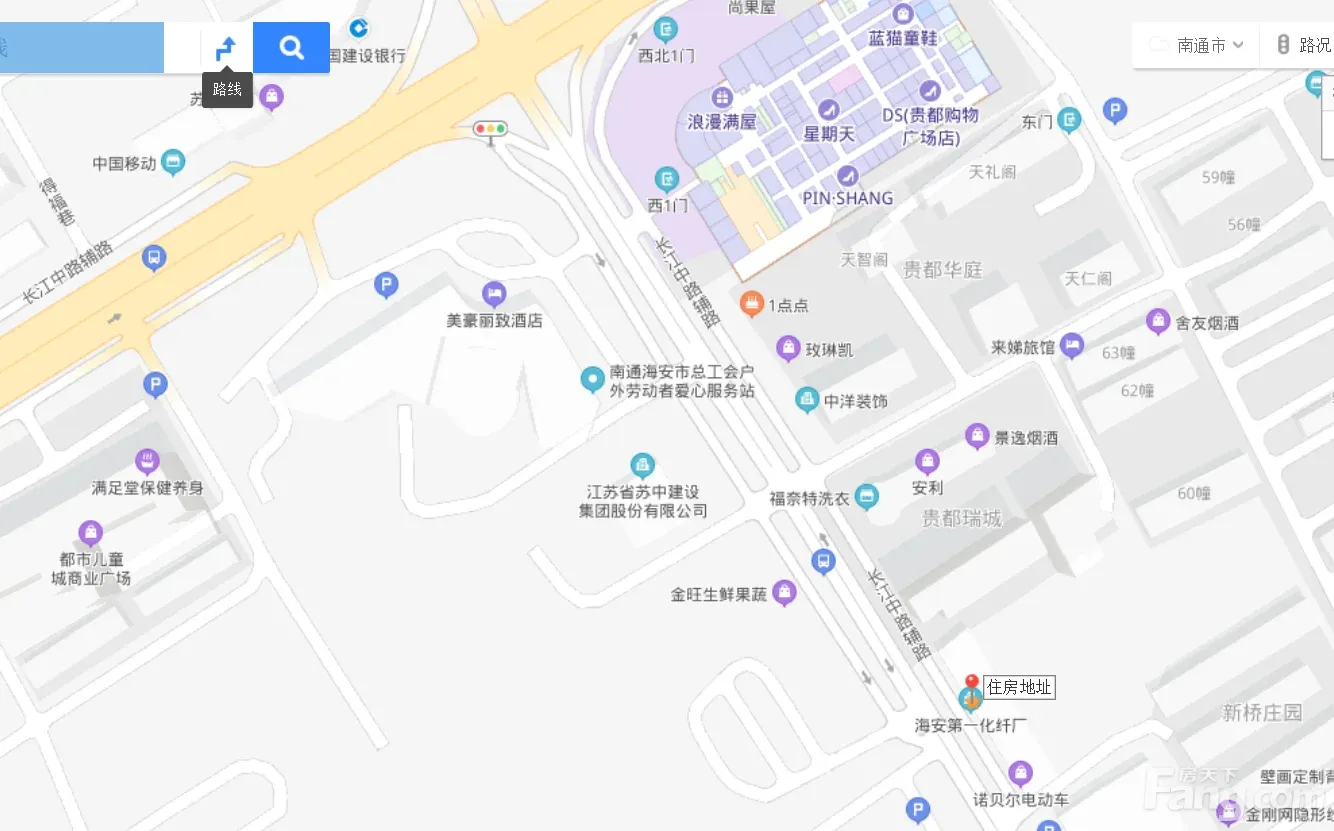The height and width of the screenshot is (831, 1334).
Task: Select the 诺贝尔电动车 shop marker
Action: tap(1020, 773)
